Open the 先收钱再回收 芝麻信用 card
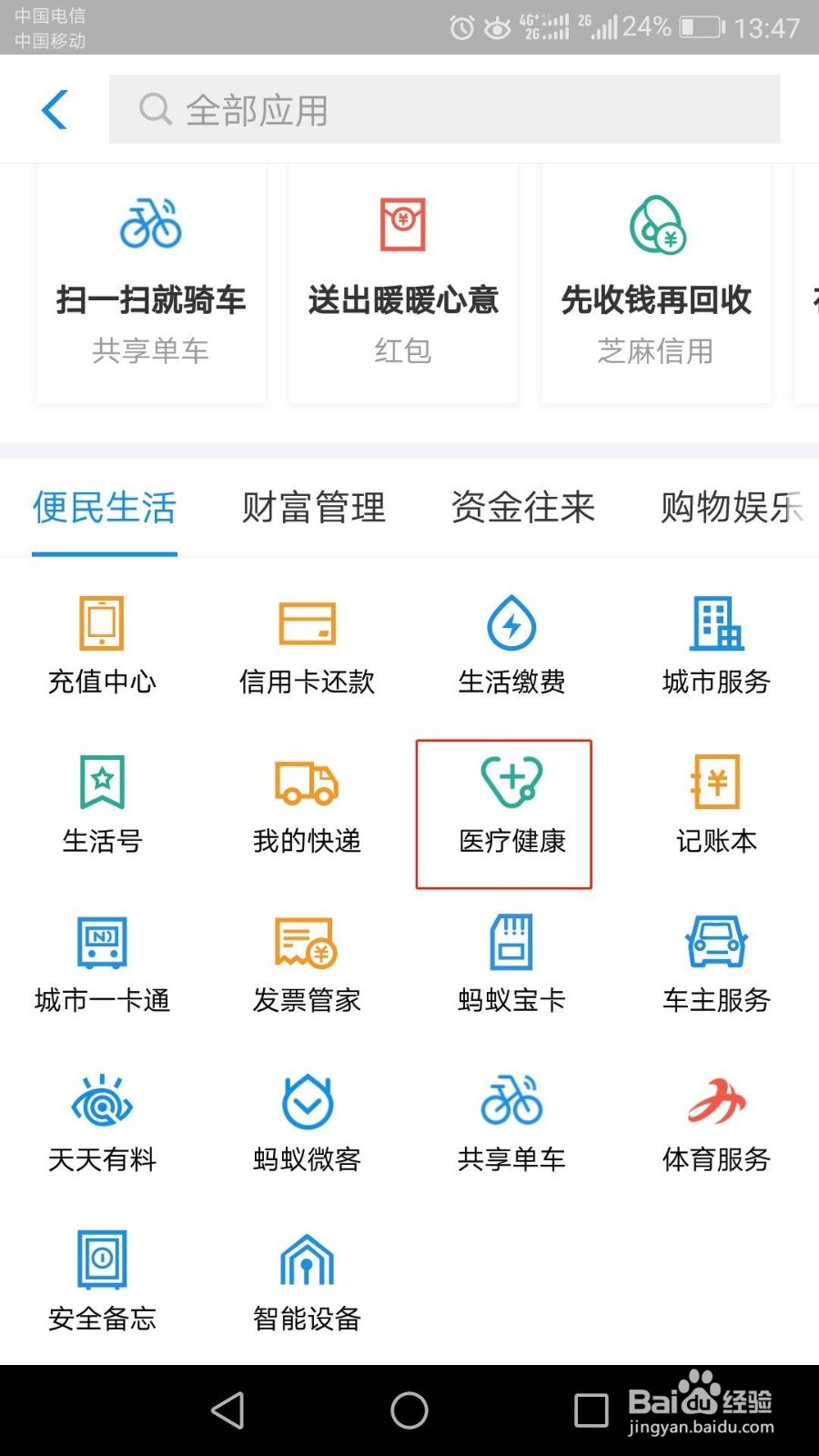Viewport: 819px width, 1456px height. [x=656, y=283]
